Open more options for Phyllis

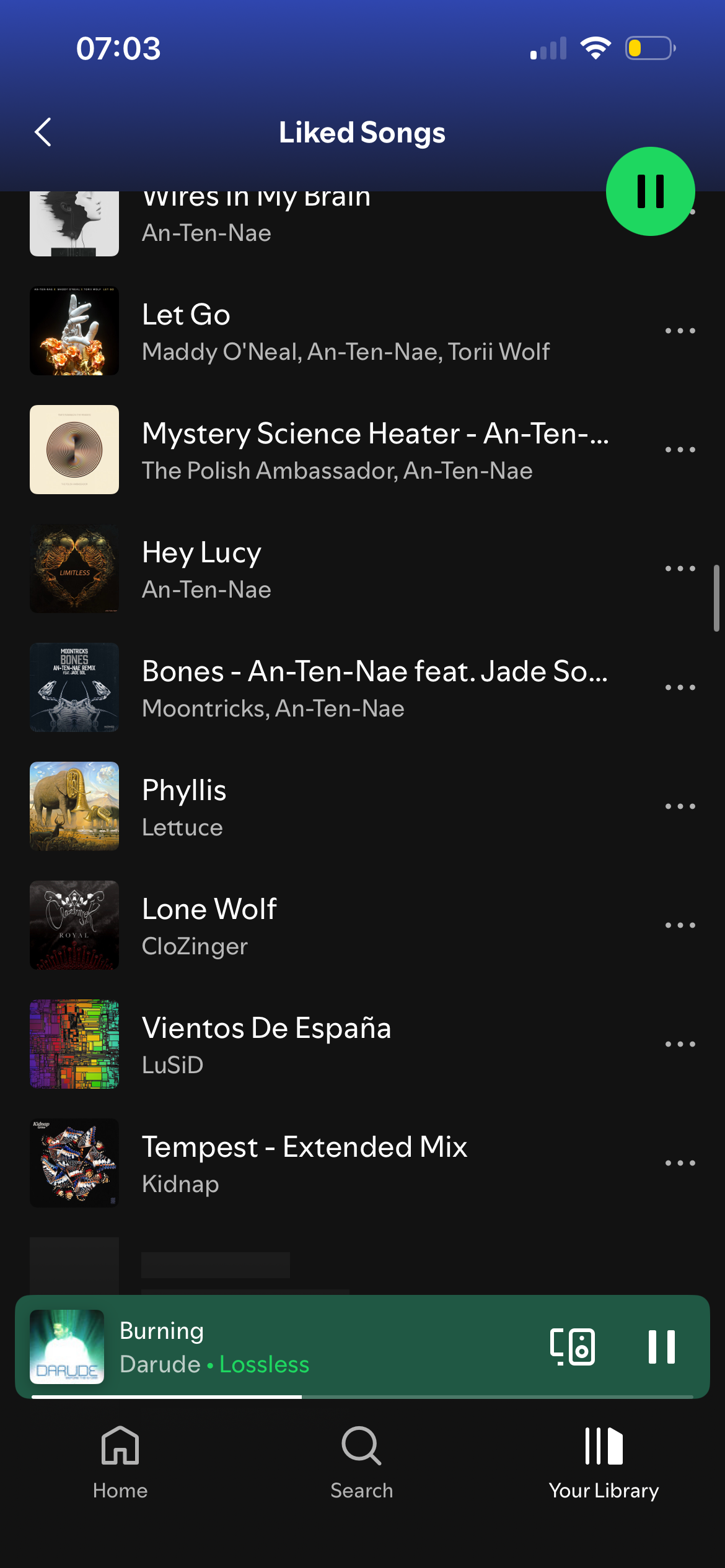680,807
